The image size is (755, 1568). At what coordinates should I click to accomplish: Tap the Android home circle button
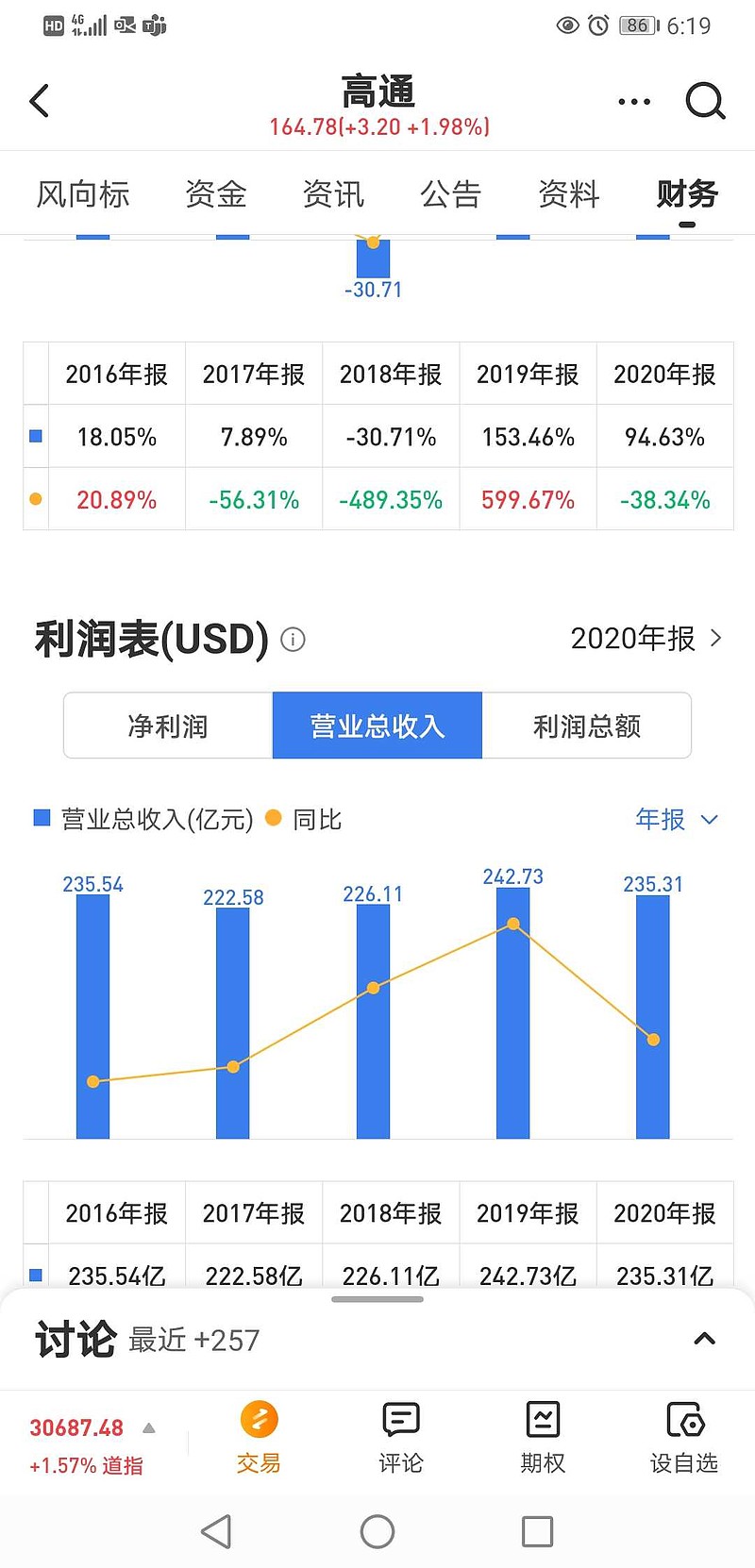[x=377, y=1531]
